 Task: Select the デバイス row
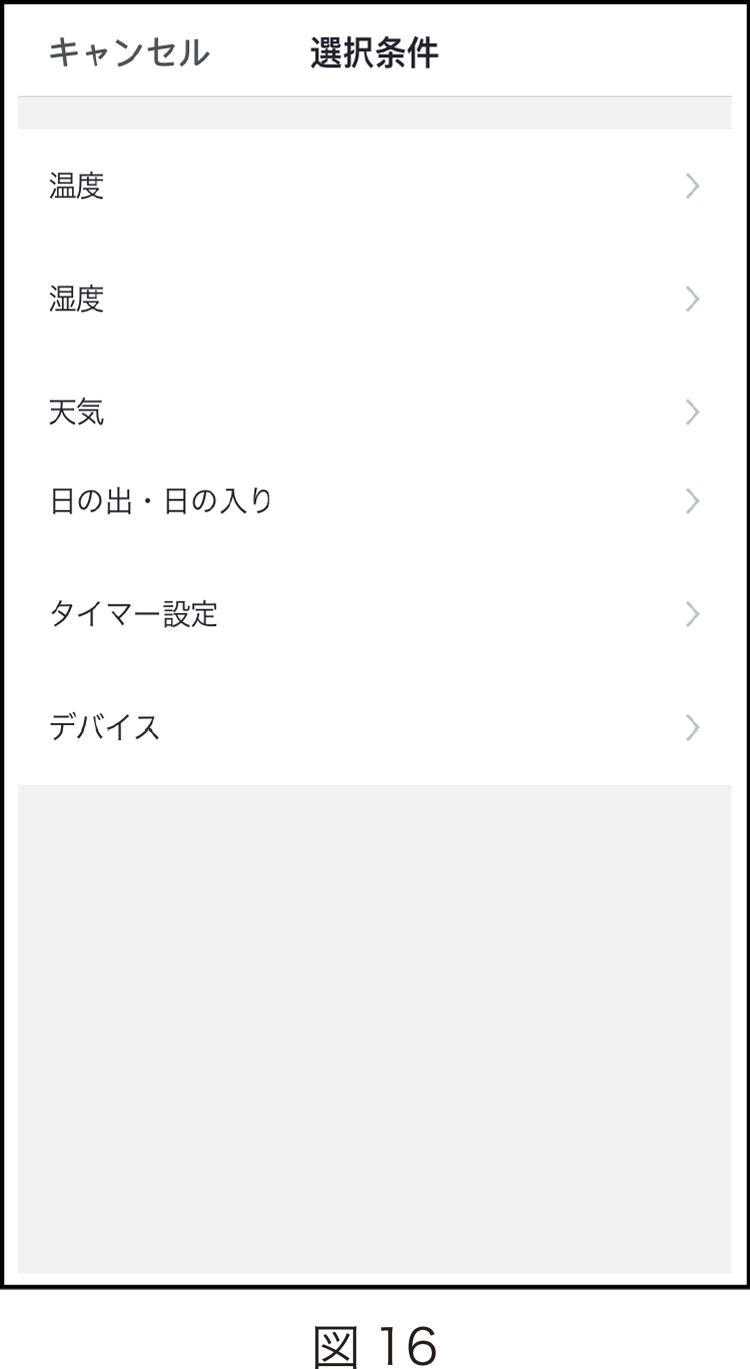(x=375, y=727)
